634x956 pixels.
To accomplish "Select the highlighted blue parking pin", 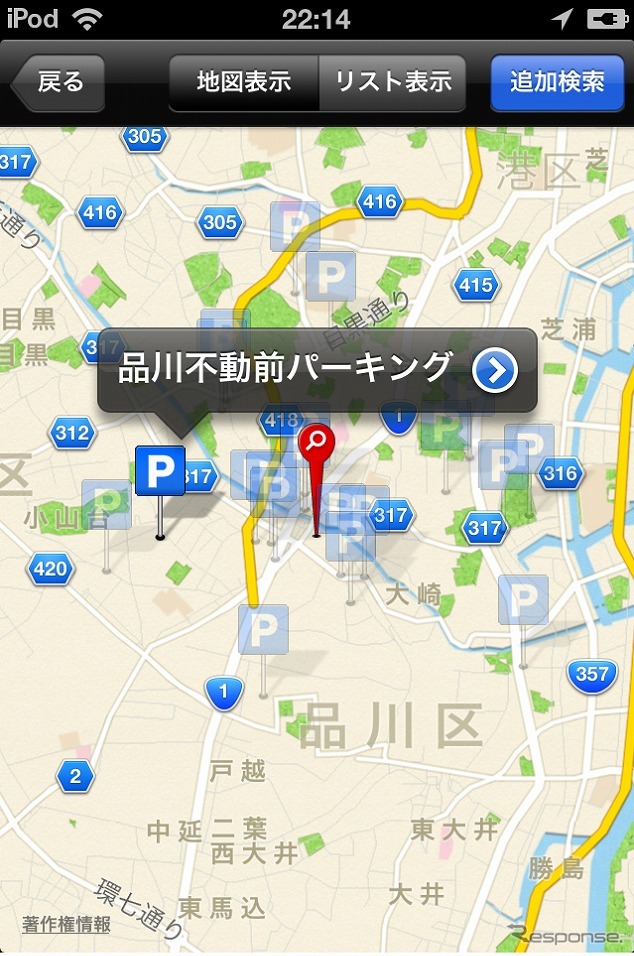I will tap(161, 471).
